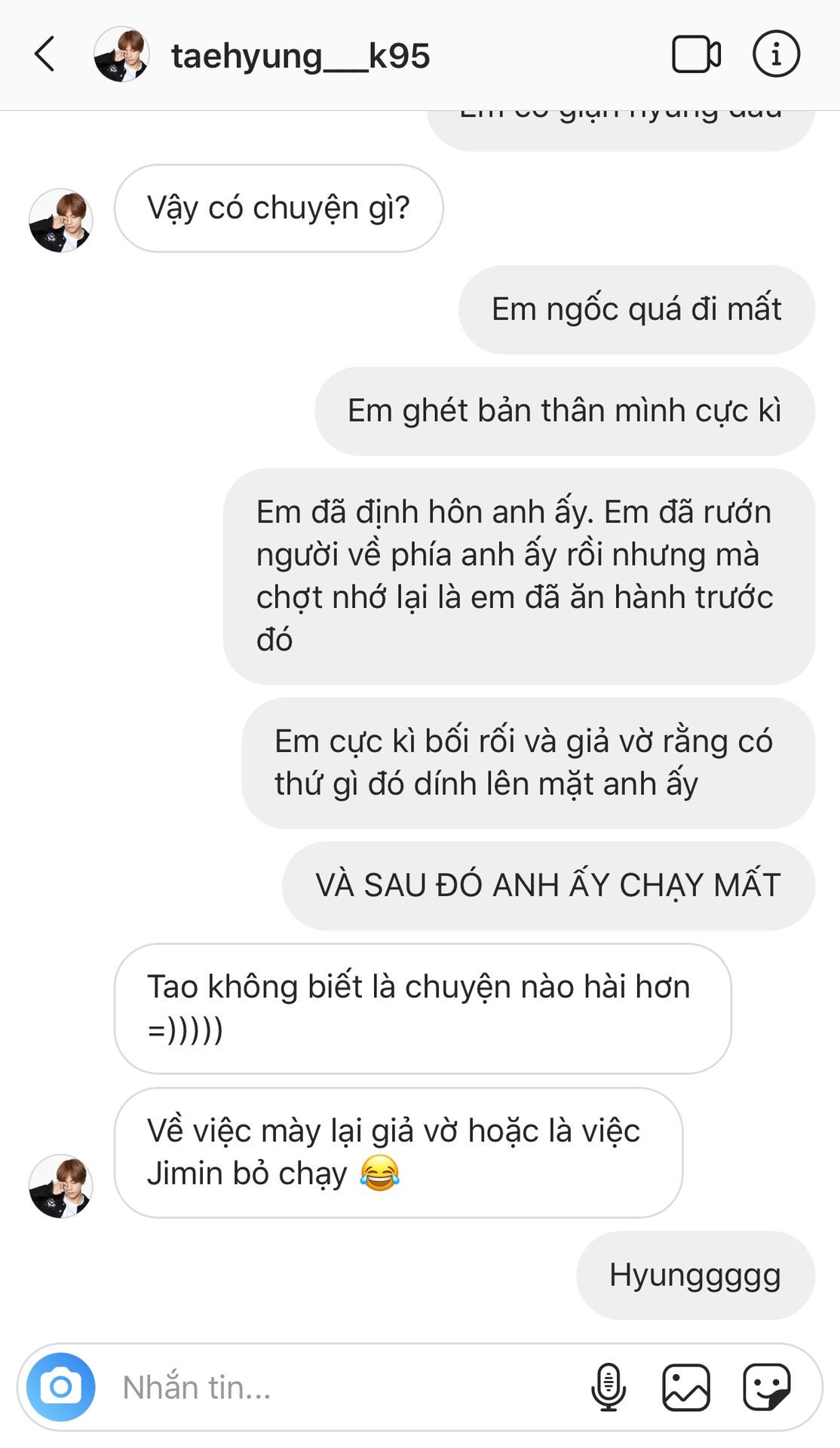Go back to the inbox
This screenshot has height=1448, width=840.
pos(45,54)
